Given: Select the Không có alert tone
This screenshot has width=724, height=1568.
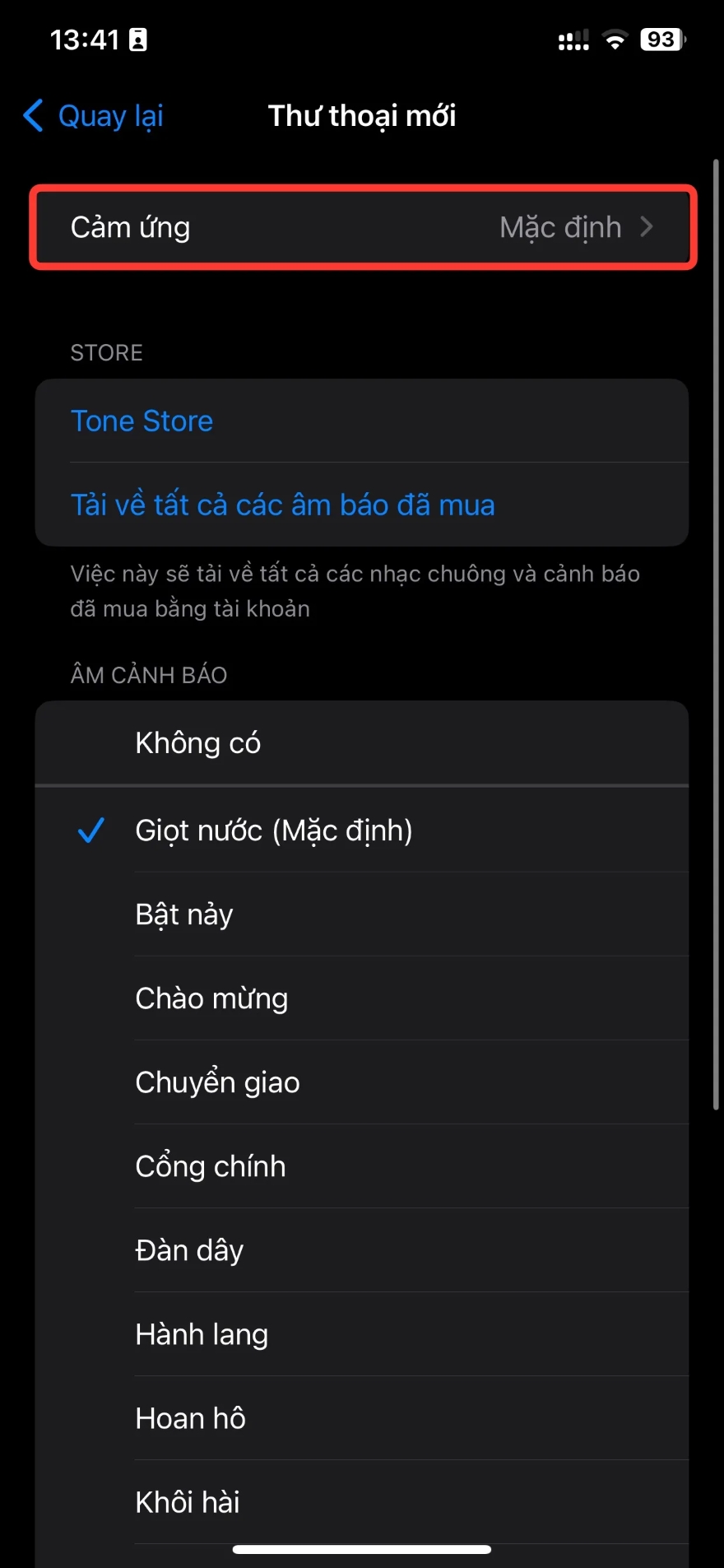Looking at the screenshot, I should tap(197, 742).
